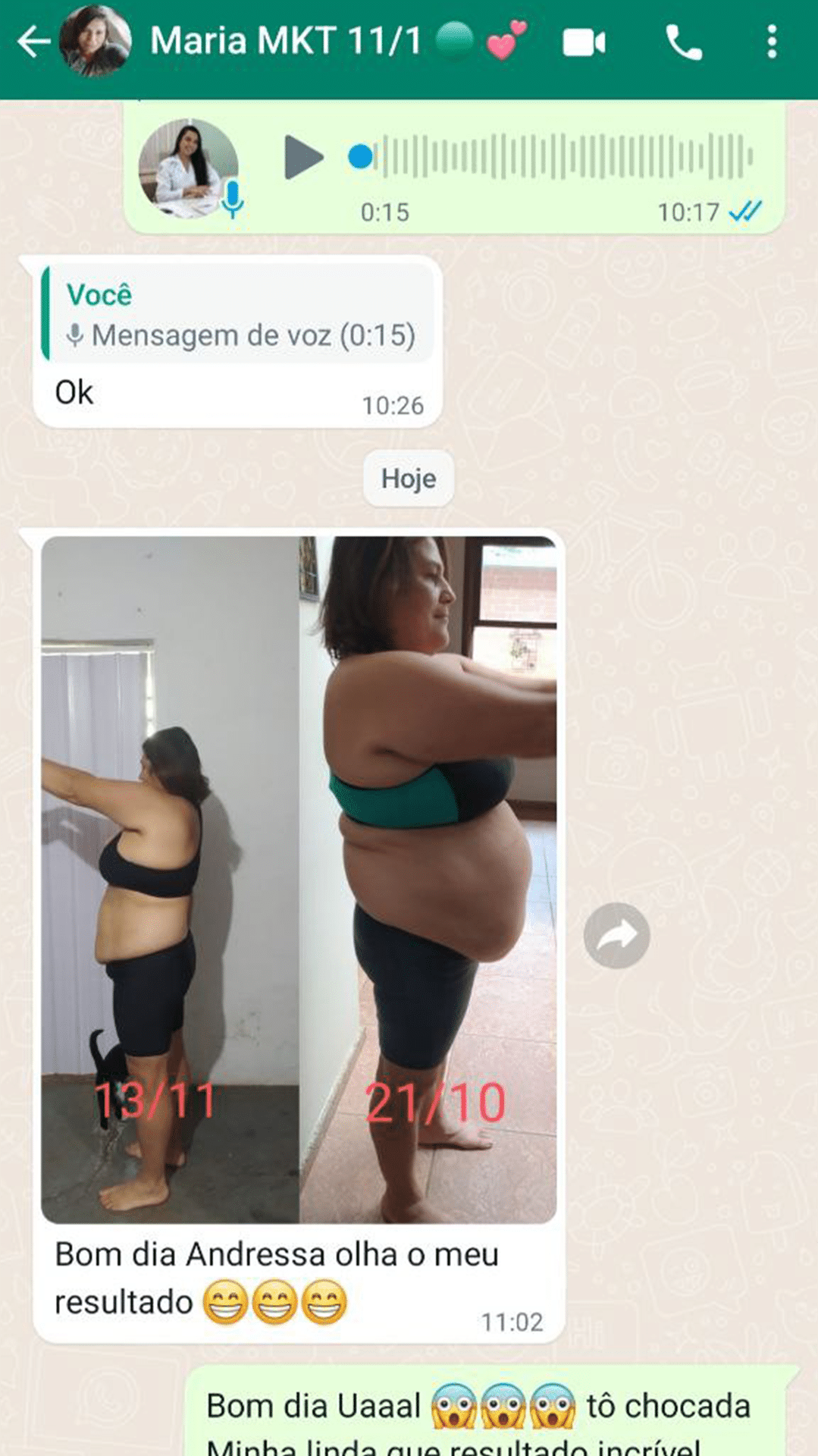Seek within the voice message waveform
The height and width of the screenshot is (1456, 818).
[x=561, y=157]
